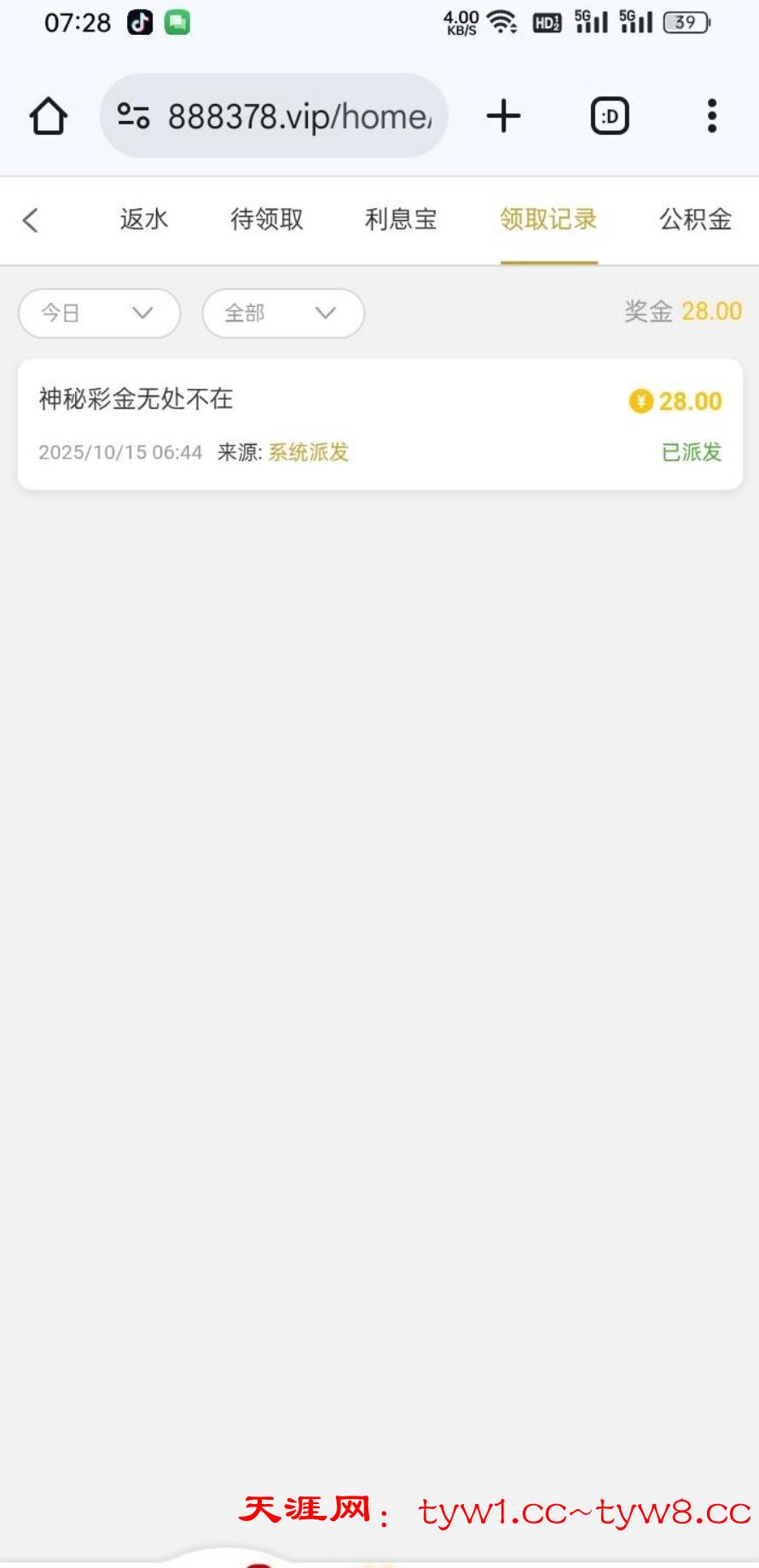Open the tab switcher
Viewport: 759px width, 1568px height.
(x=610, y=116)
